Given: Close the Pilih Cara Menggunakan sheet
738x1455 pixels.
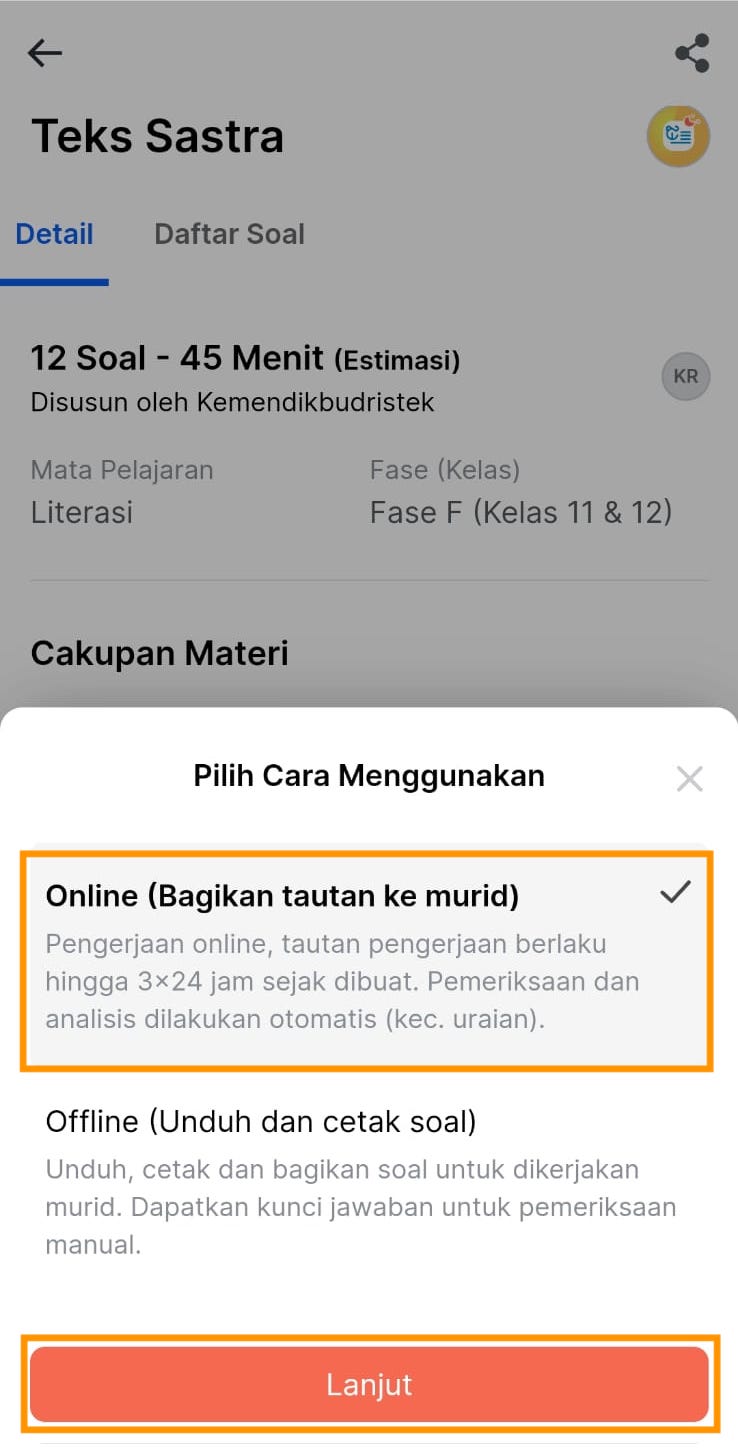Looking at the screenshot, I should (689, 779).
